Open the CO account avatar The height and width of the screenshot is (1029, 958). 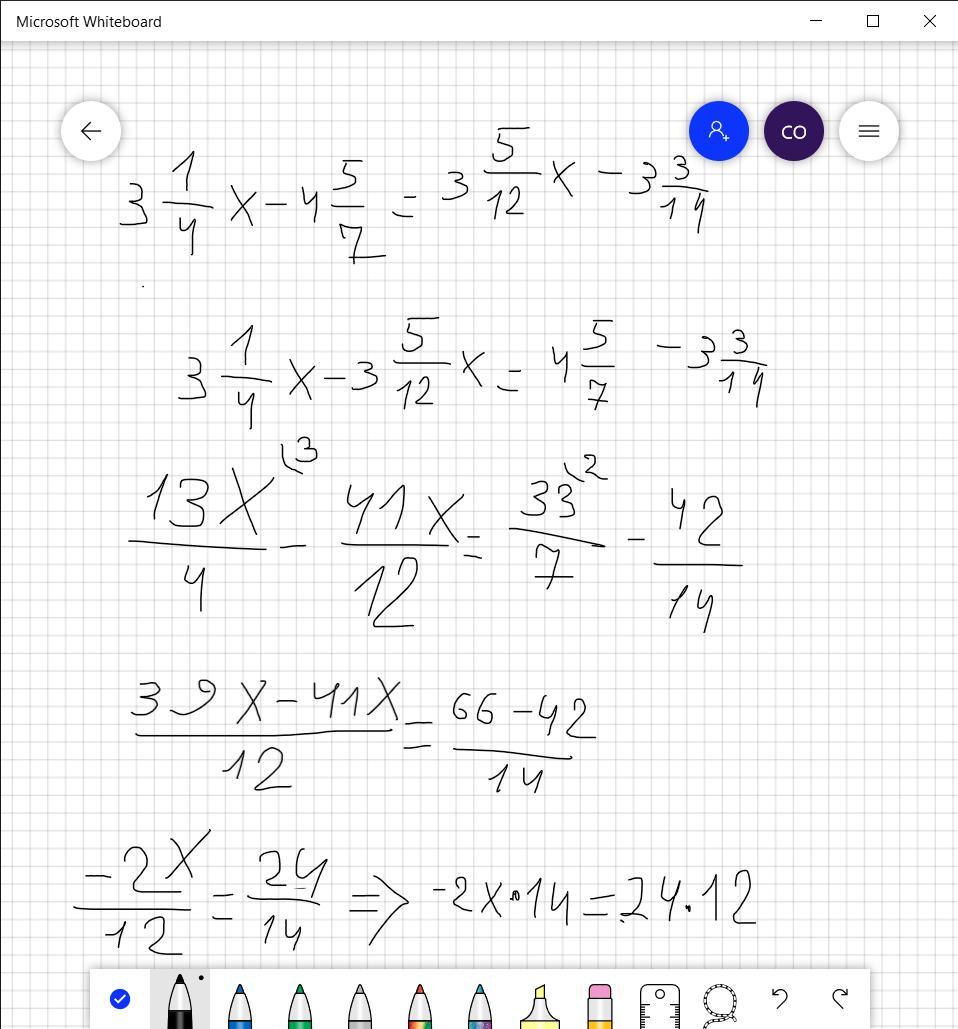click(x=793, y=131)
